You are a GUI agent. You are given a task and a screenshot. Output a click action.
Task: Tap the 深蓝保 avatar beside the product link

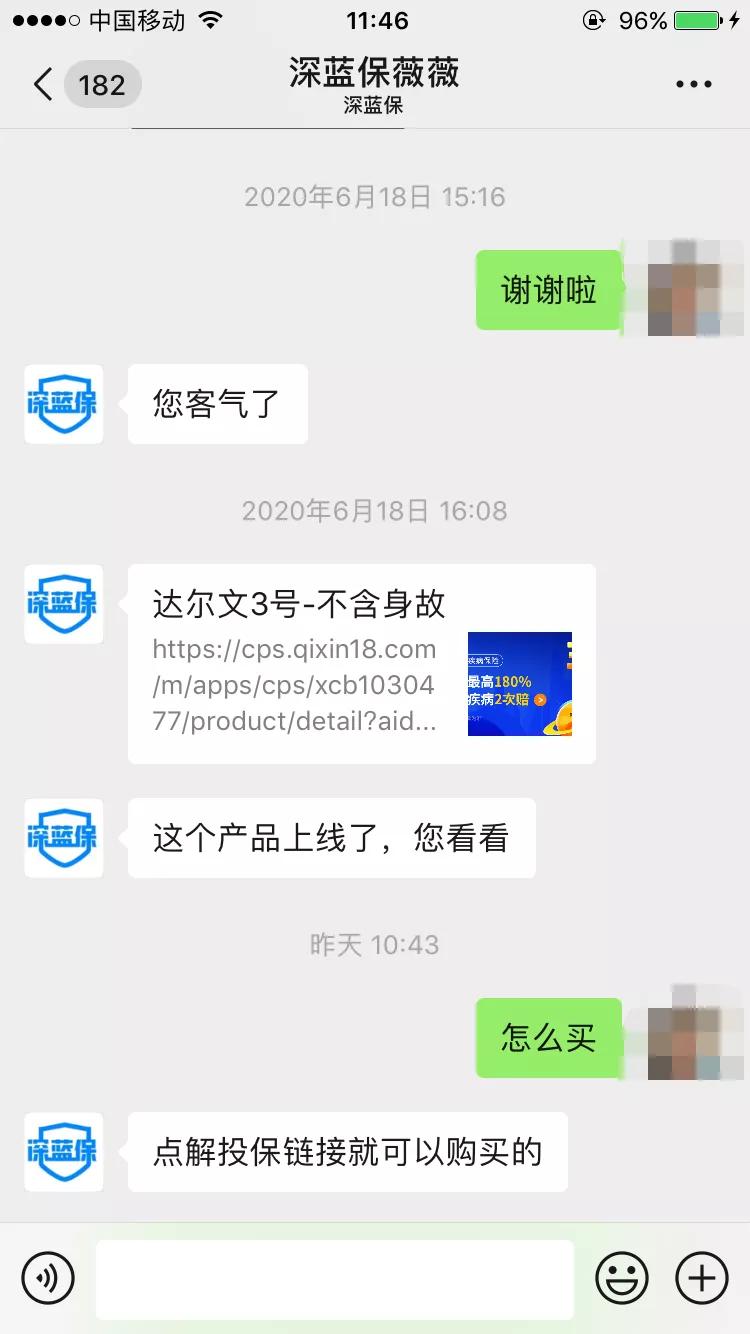tap(63, 605)
